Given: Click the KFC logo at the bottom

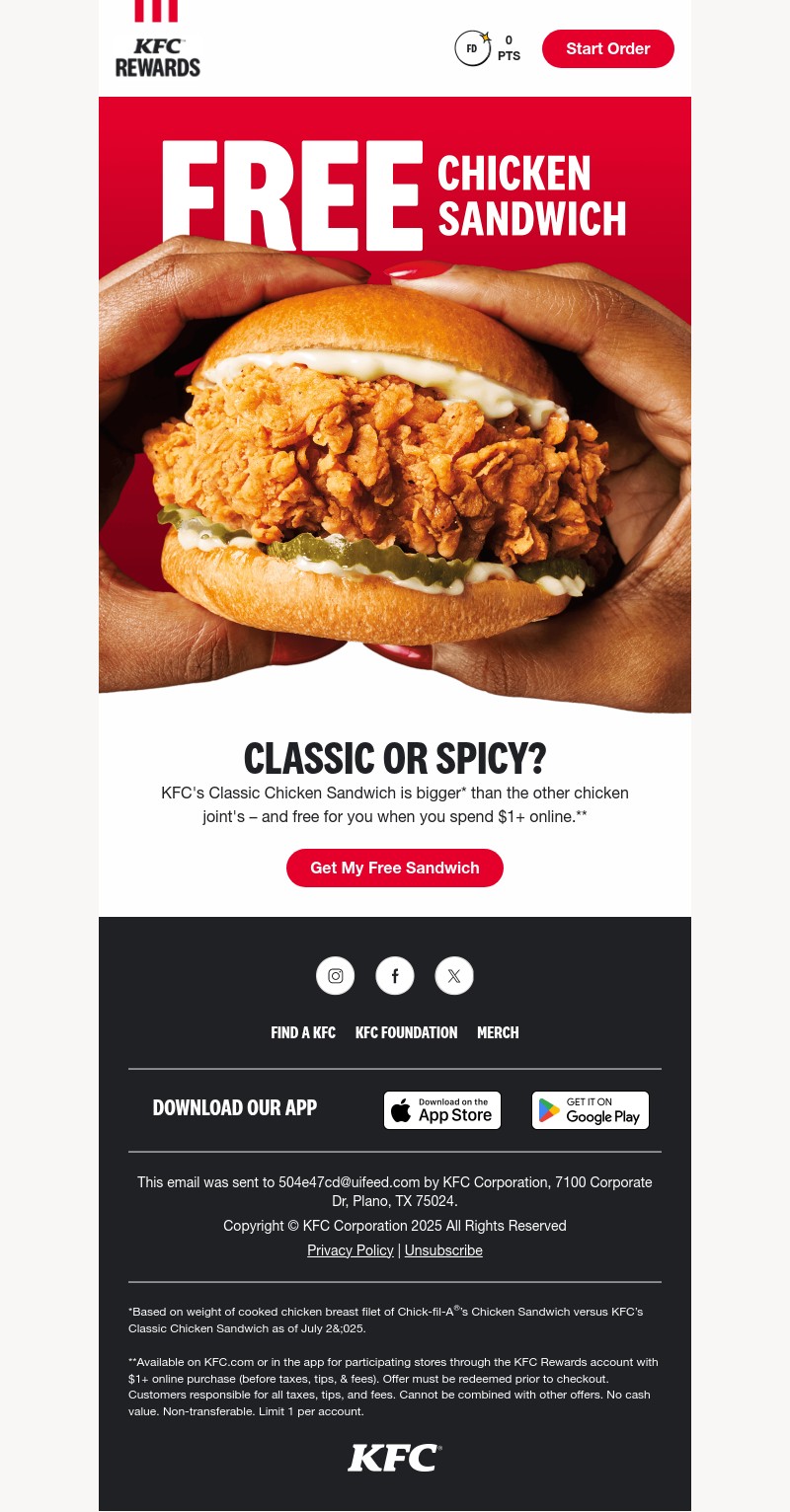Looking at the screenshot, I should pos(395,1458).
